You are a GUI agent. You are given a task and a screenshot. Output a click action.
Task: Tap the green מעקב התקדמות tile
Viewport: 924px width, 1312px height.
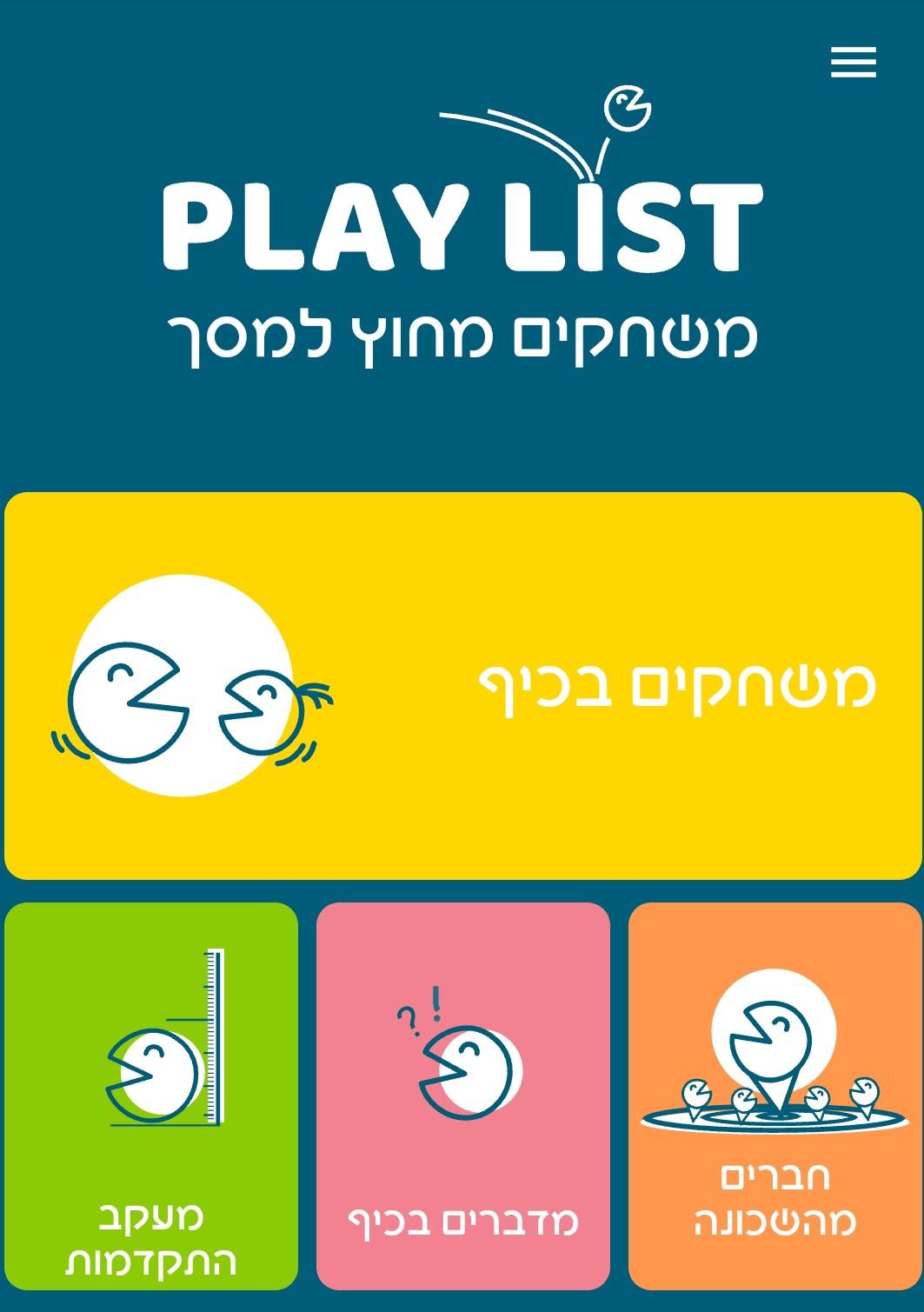[151, 1096]
